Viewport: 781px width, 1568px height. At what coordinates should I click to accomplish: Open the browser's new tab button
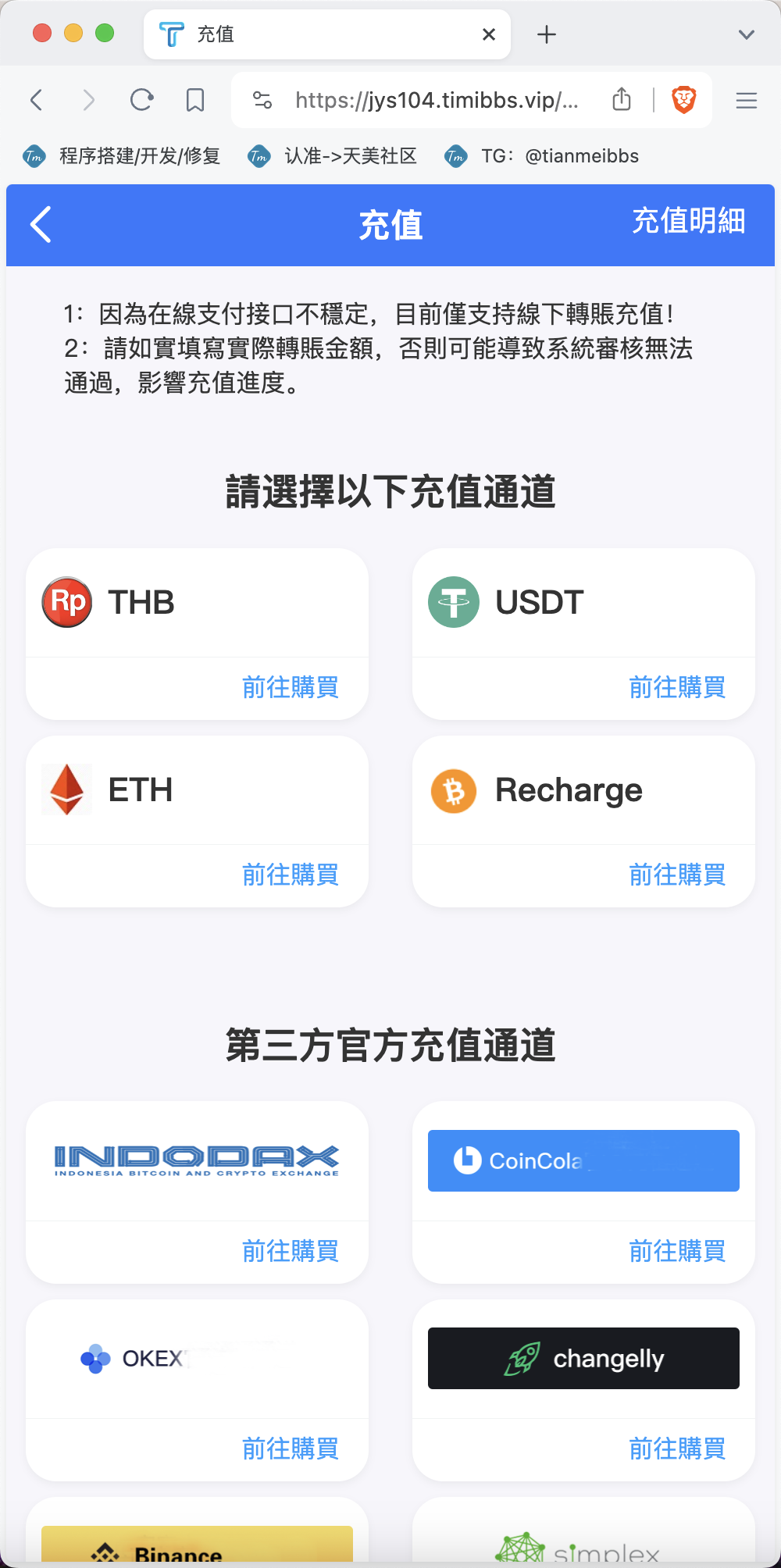[547, 34]
